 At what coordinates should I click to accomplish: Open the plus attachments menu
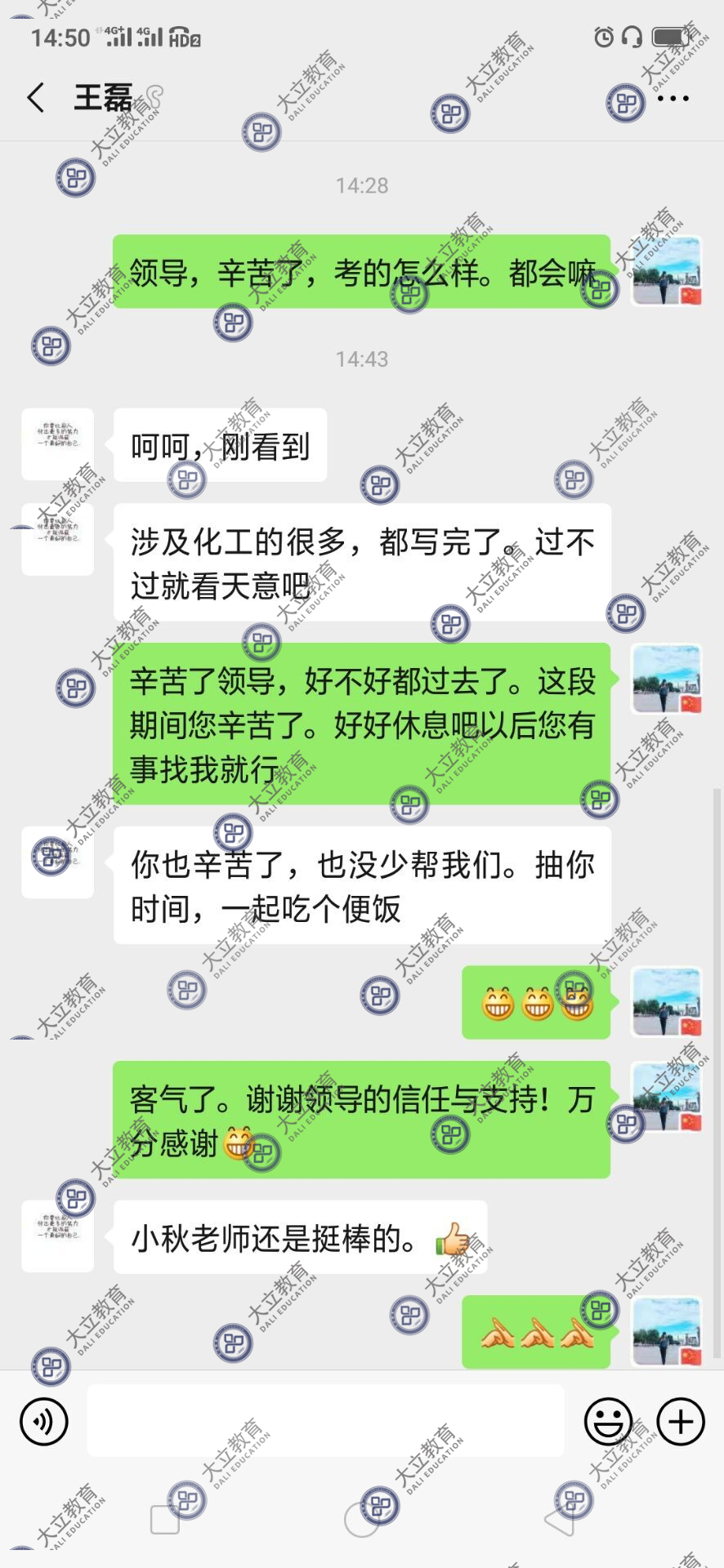681,1422
